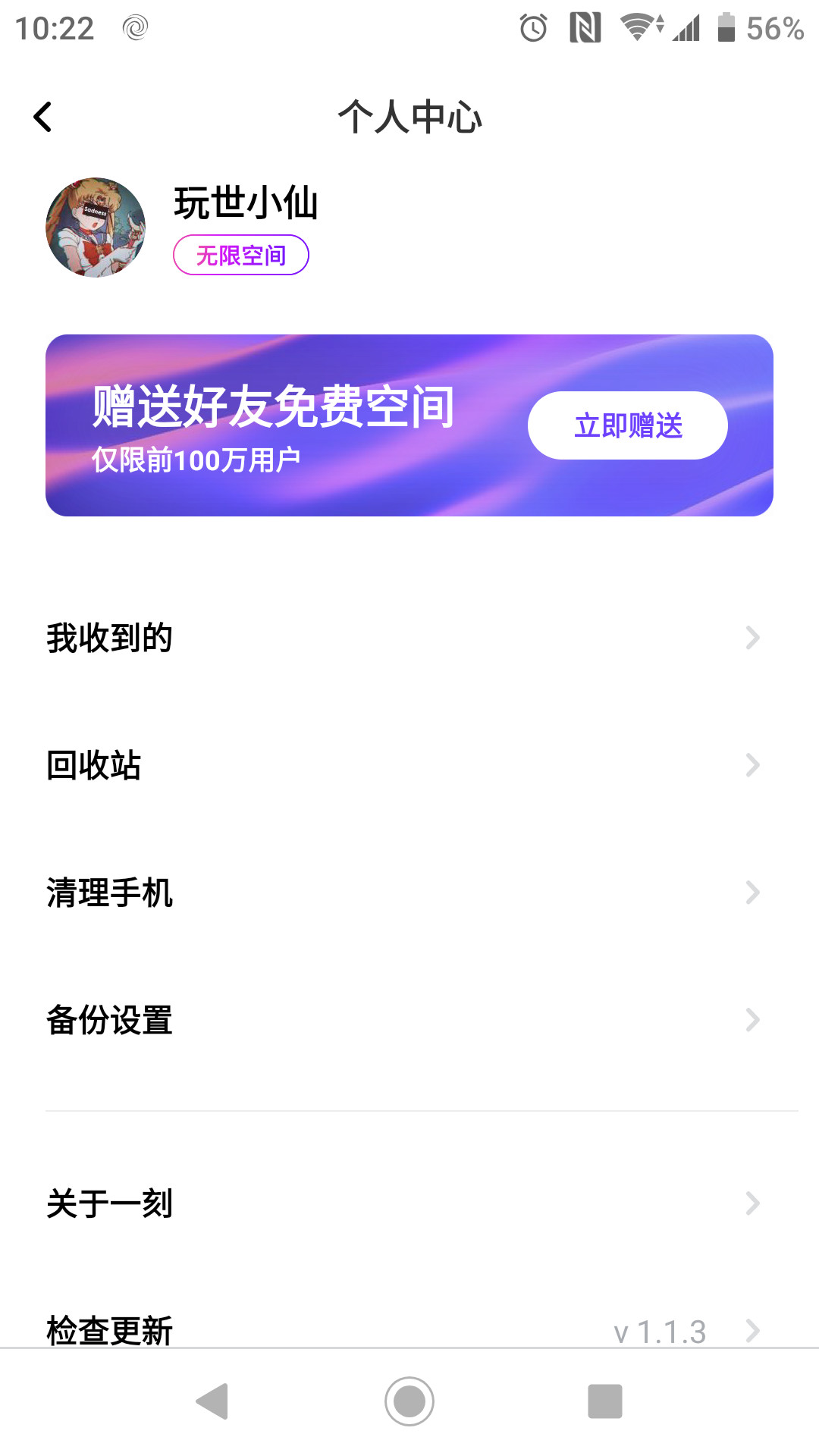Select the 个人中心 title
This screenshot has width=819, height=1456.
click(x=409, y=118)
